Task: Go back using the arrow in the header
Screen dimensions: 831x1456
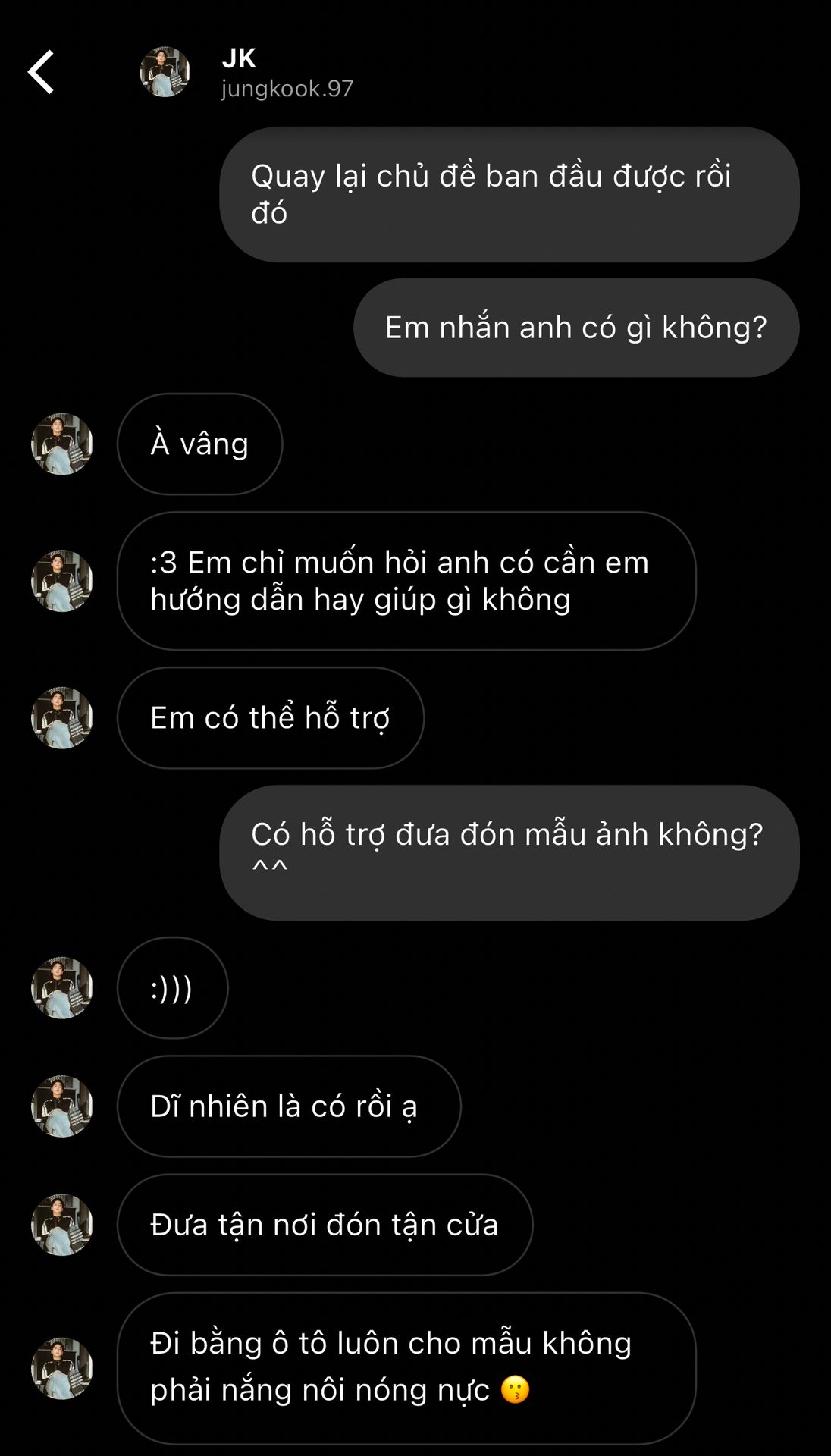Action: point(41,72)
